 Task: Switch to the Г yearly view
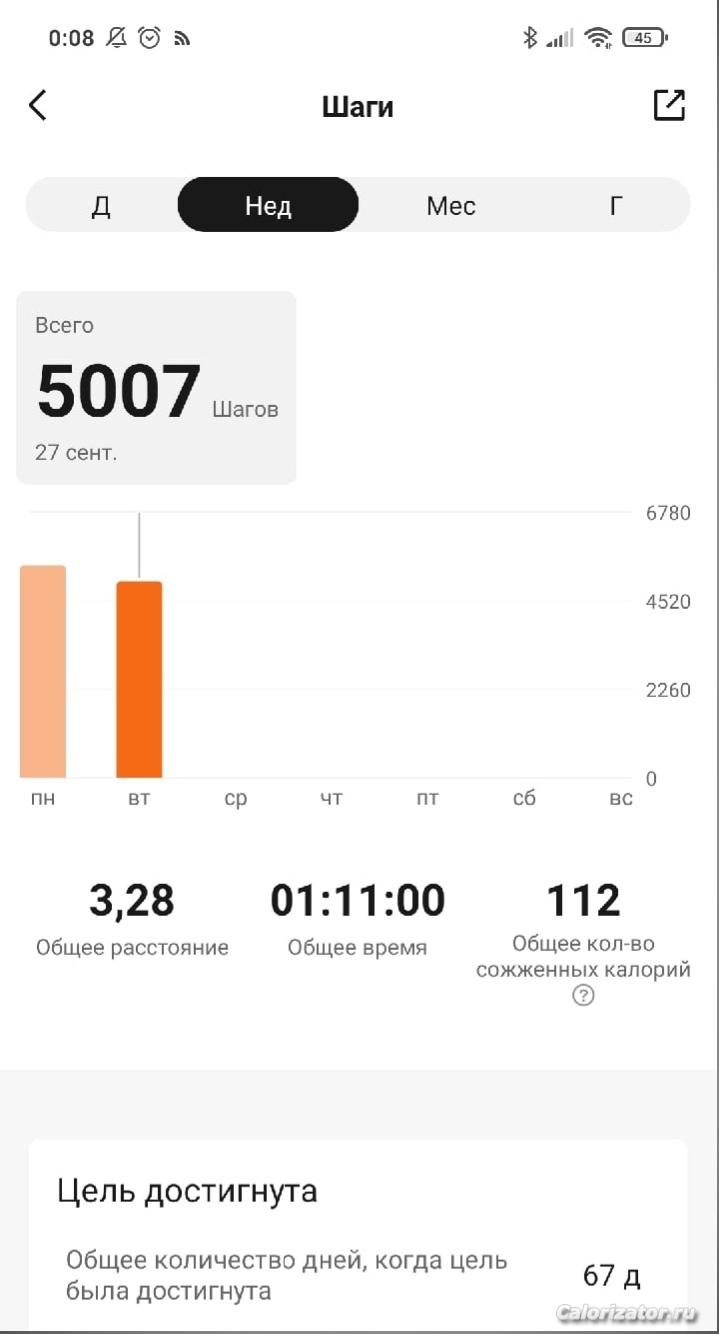[x=616, y=205]
